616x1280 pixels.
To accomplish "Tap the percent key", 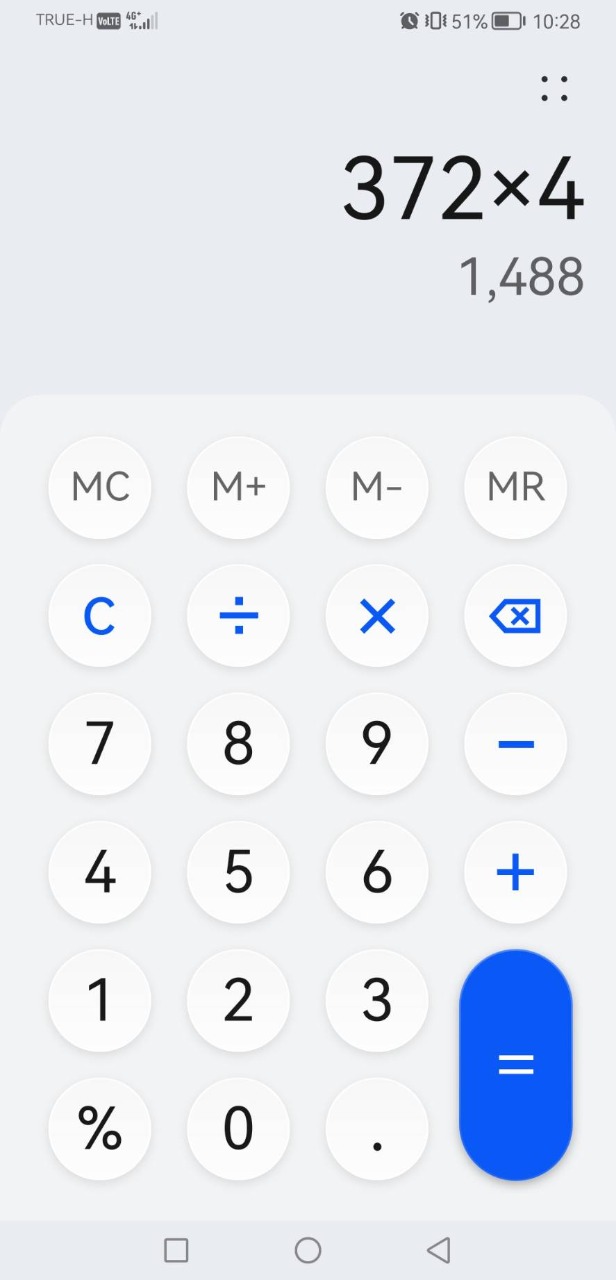I will point(100,1129).
